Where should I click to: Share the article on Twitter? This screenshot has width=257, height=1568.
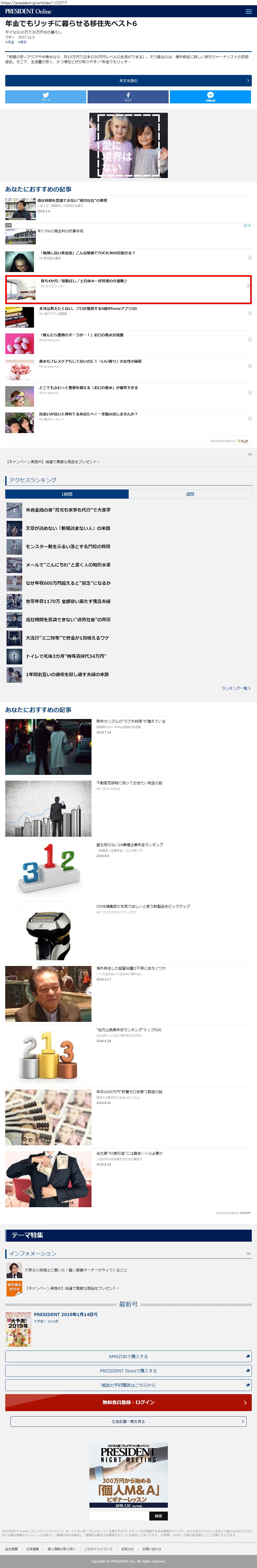46,96
